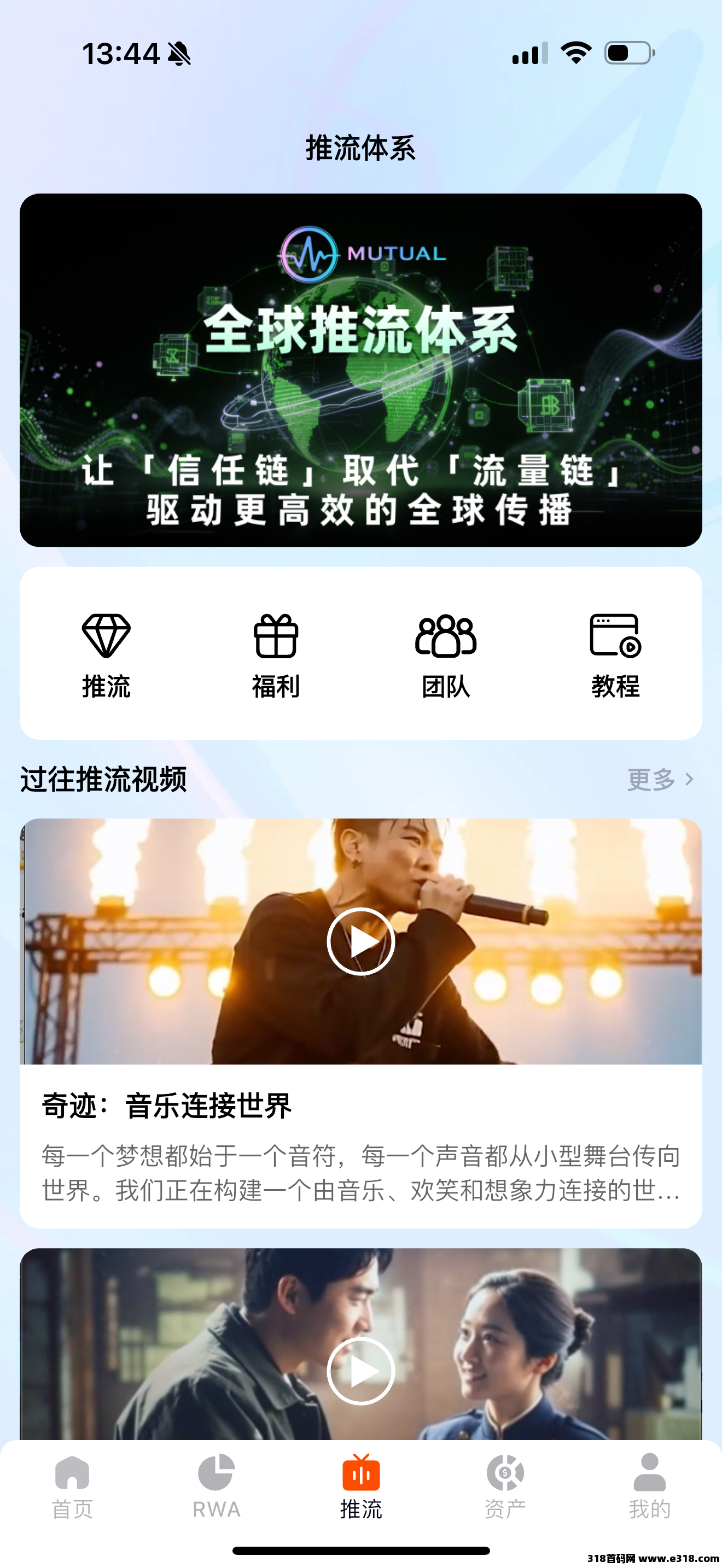This screenshot has height=1568, width=722.
Task: Play the 奇迹：音乐连接世界 video
Action: pyautogui.click(x=360, y=941)
